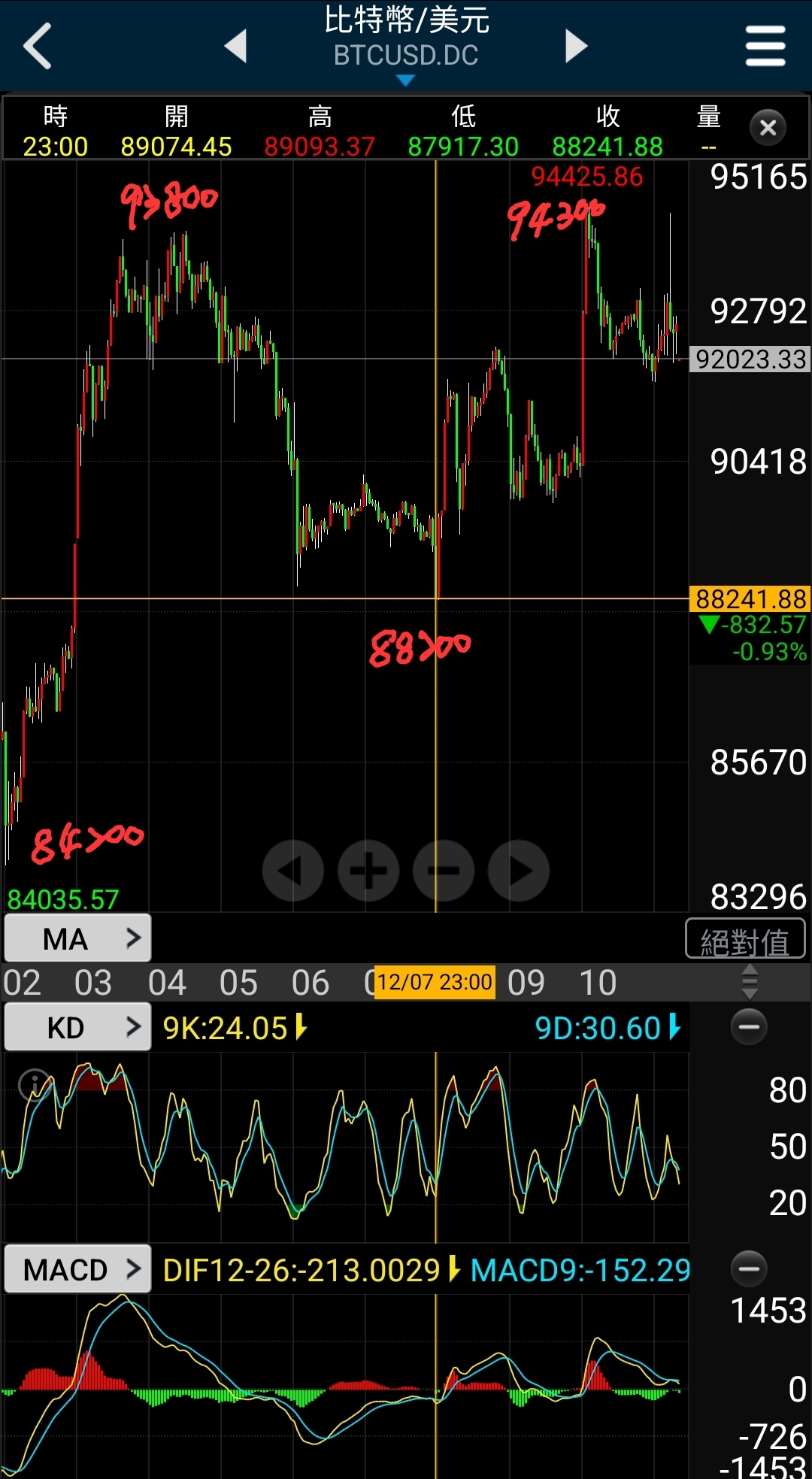Tap the chart resize handle arrows
812x1479 pixels.
(750, 982)
